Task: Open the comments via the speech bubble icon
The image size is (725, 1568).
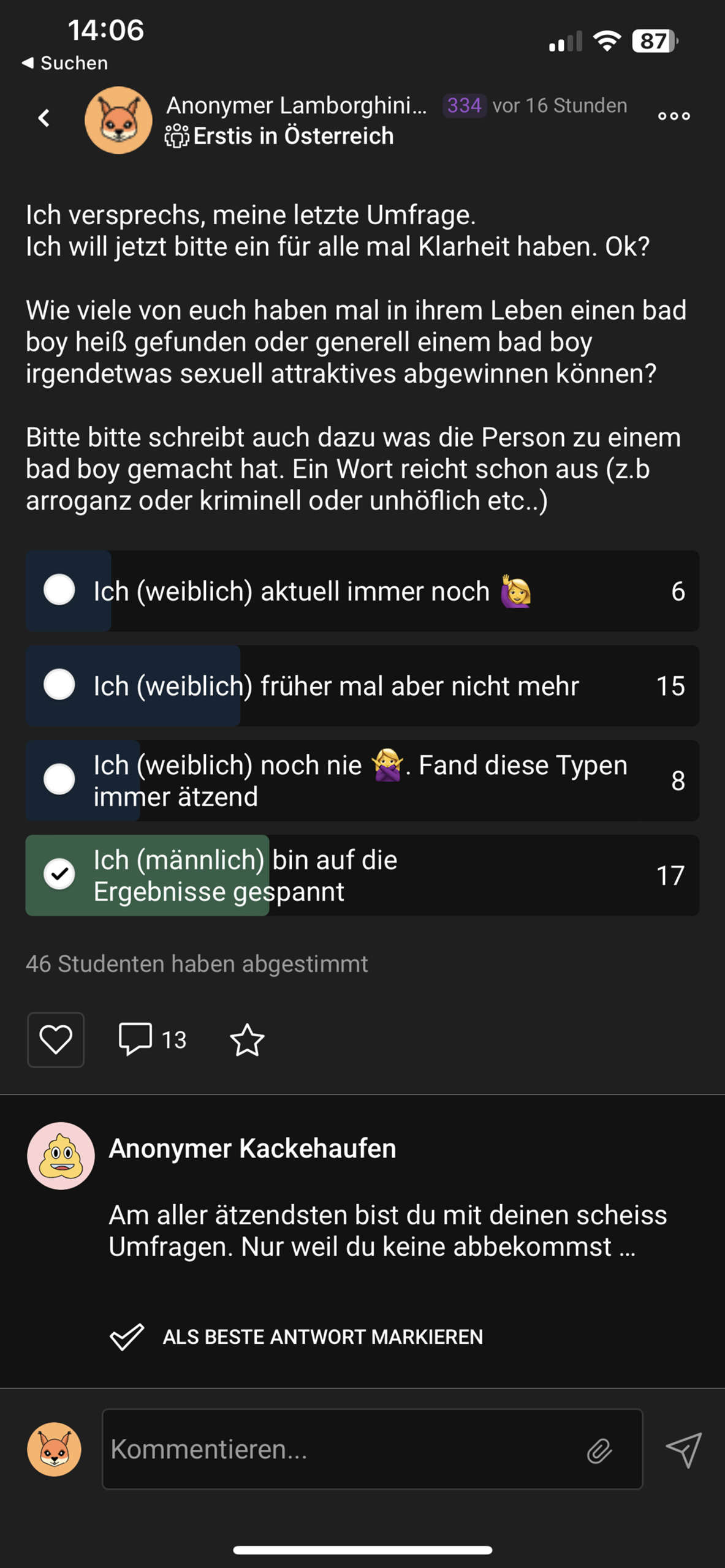Action: pos(136,1038)
